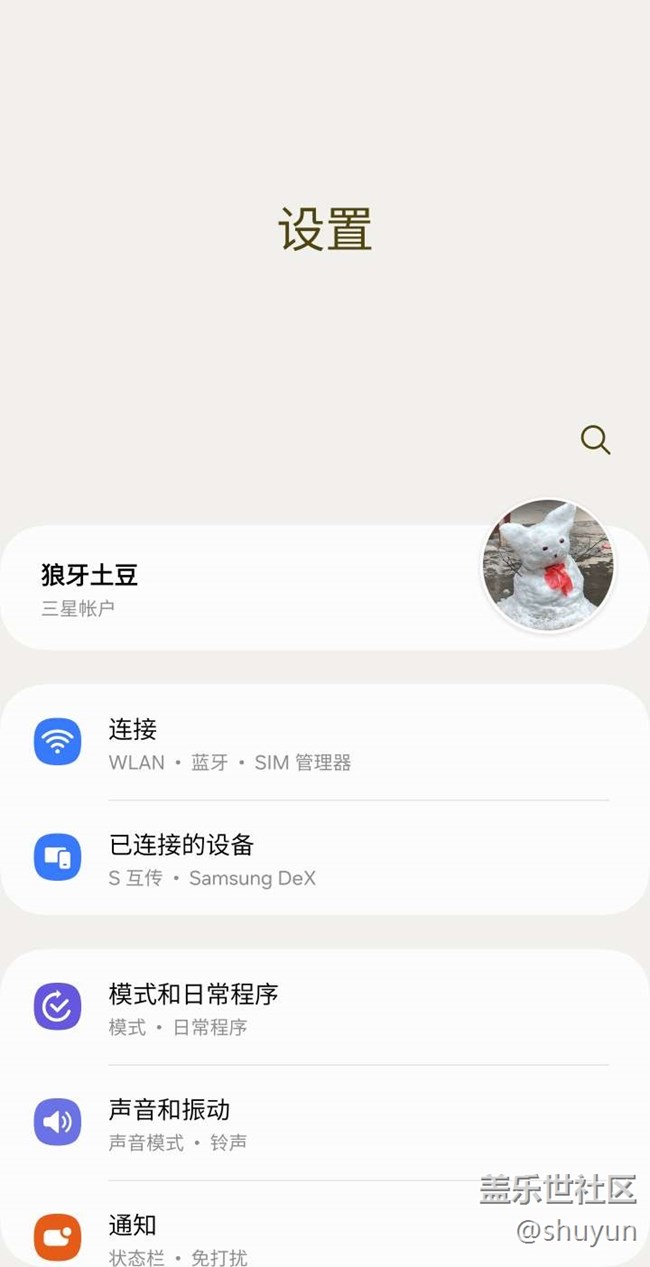650x1267 pixels.
Task: Open the settings search icon
Action: coord(595,440)
